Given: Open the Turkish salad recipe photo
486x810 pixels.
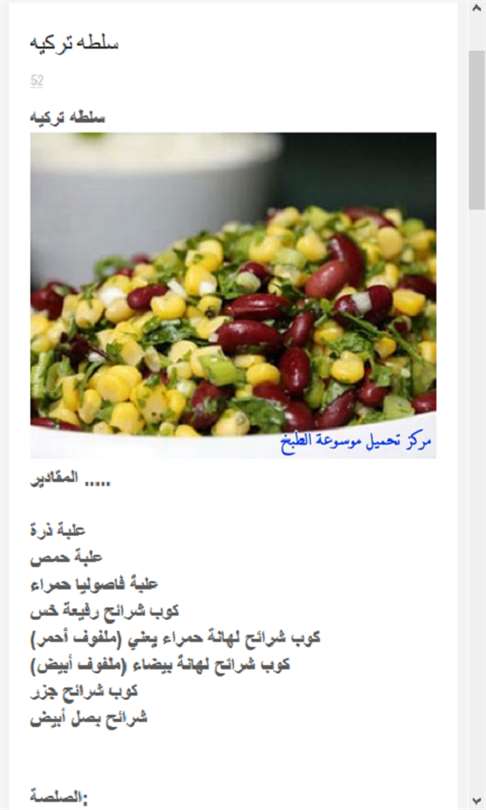Looking at the screenshot, I should (233, 295).
